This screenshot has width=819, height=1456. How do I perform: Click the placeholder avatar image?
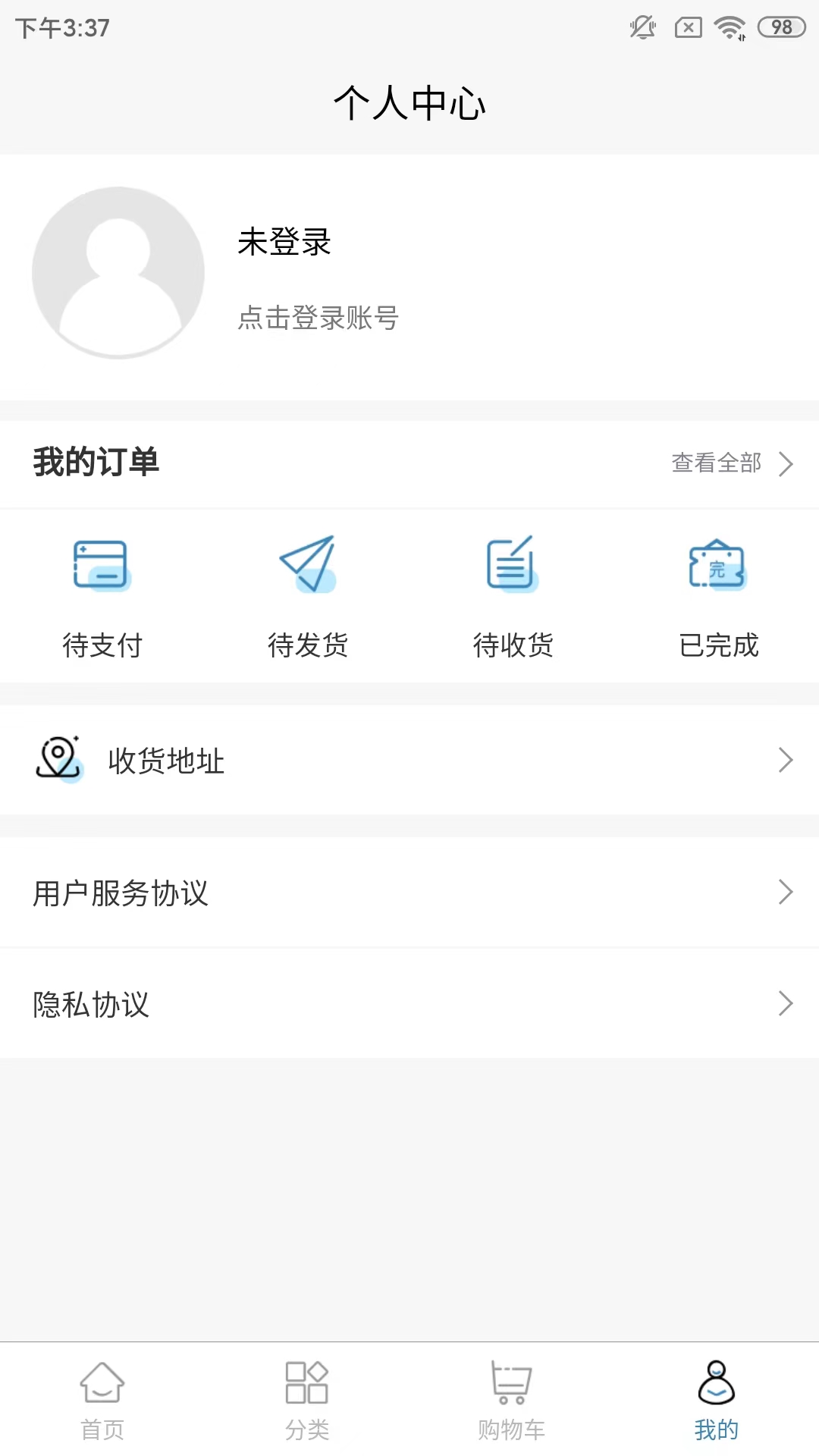(x=118, y=271)
